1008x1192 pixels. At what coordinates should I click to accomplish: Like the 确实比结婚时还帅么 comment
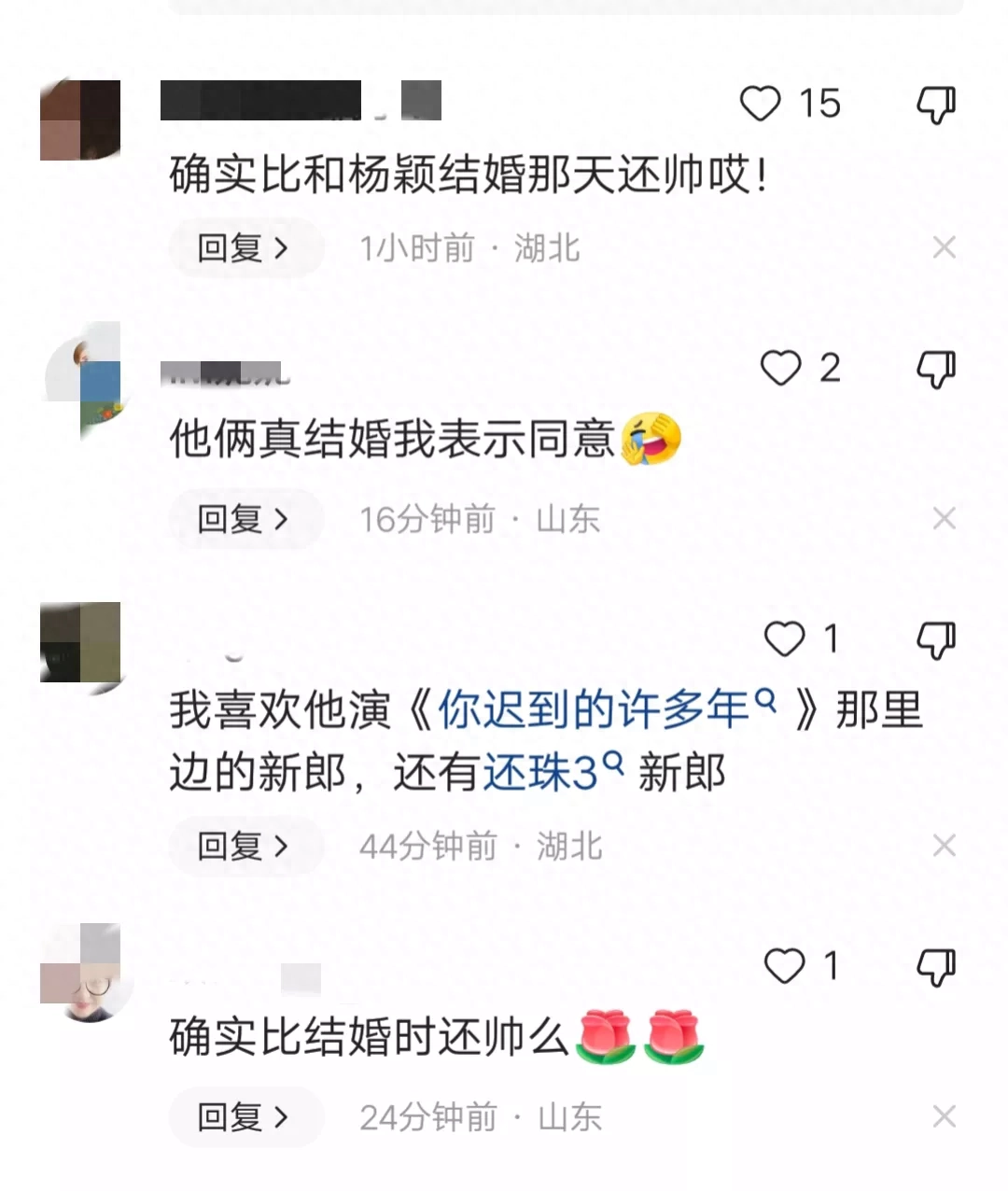(x=784, y=966)
